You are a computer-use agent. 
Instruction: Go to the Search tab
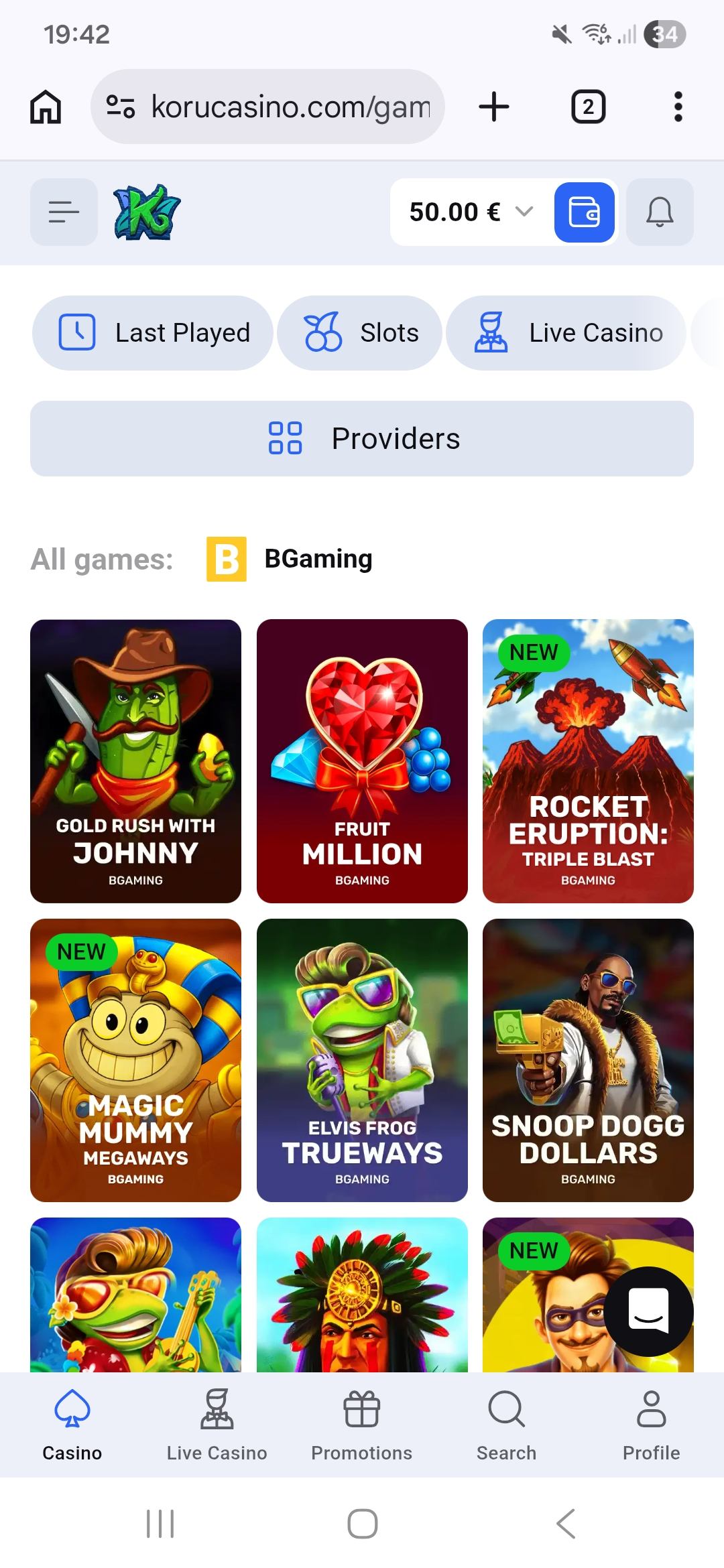(506, 1425)
